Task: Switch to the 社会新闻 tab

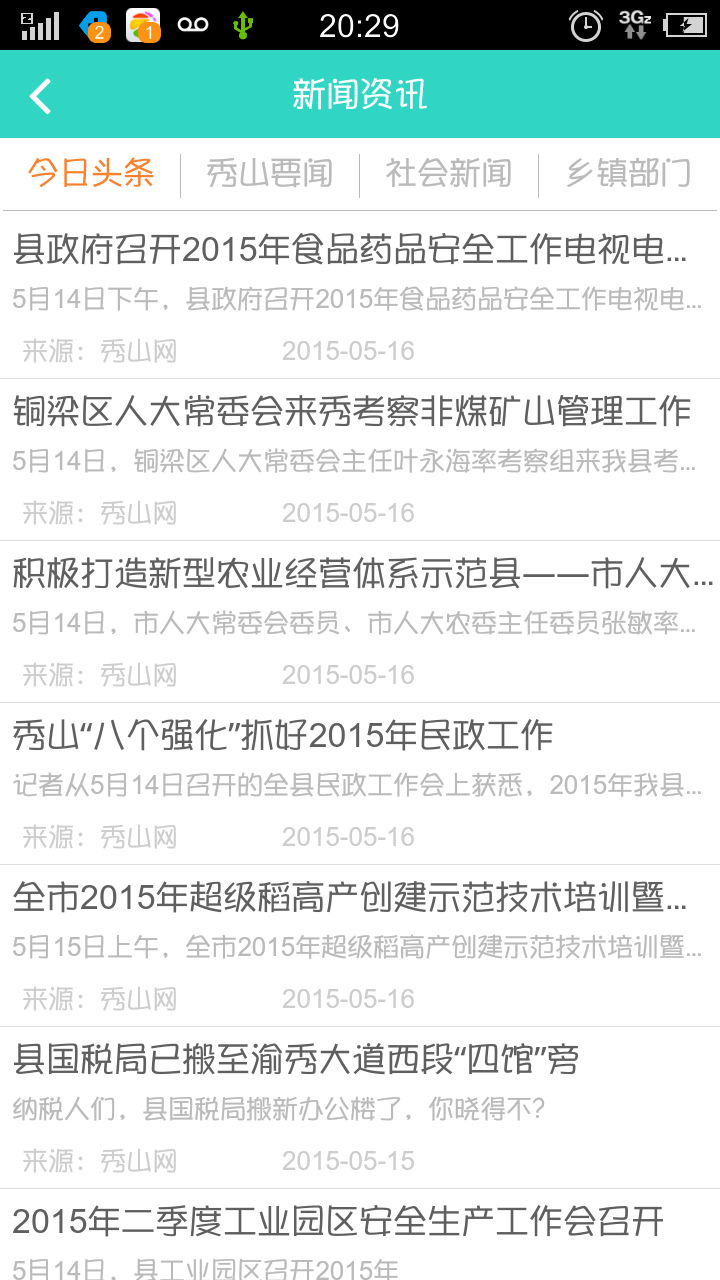Action: pos(449,173)
